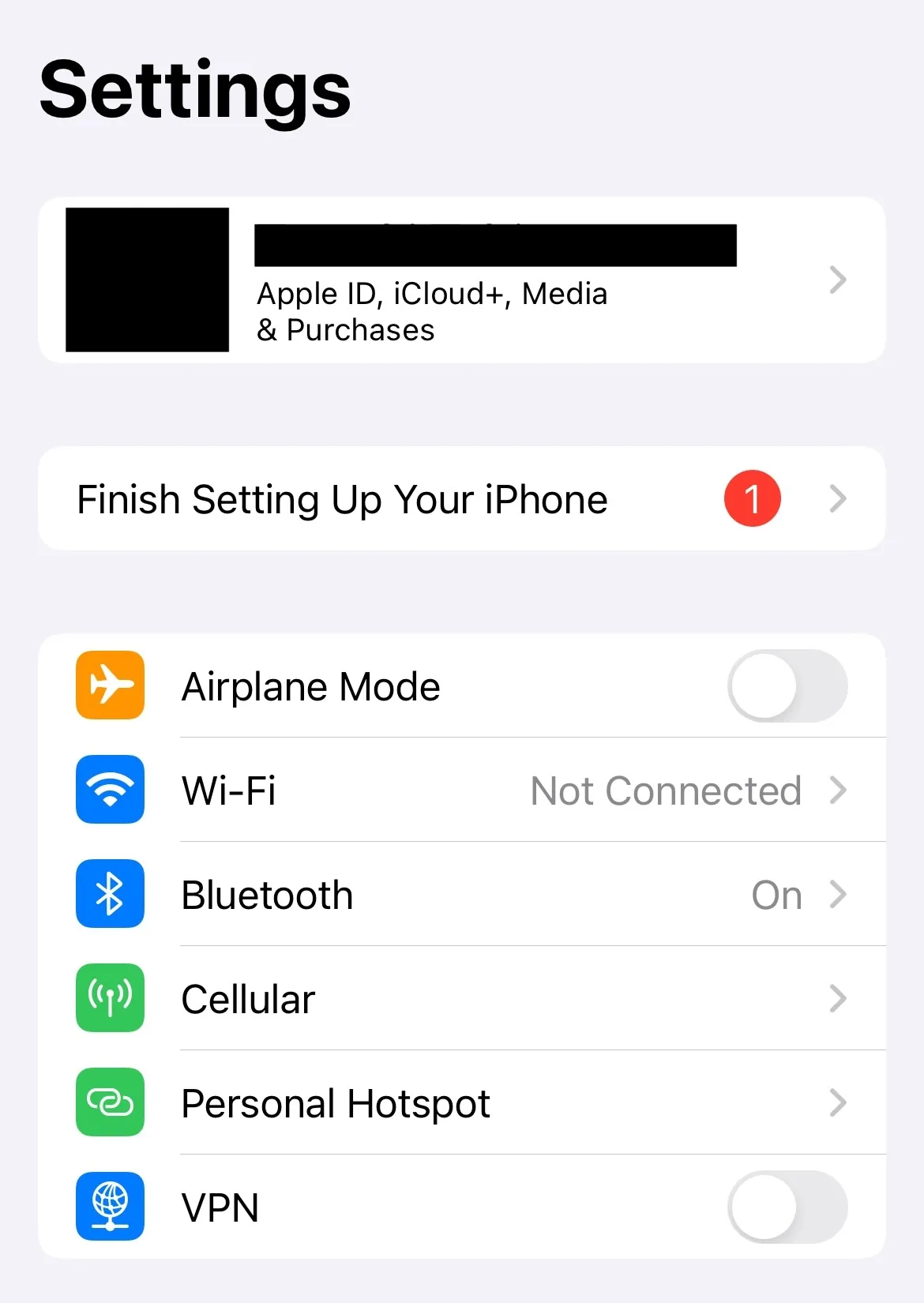Open Finish Setting Up Your iPhone

coord(461,499)
